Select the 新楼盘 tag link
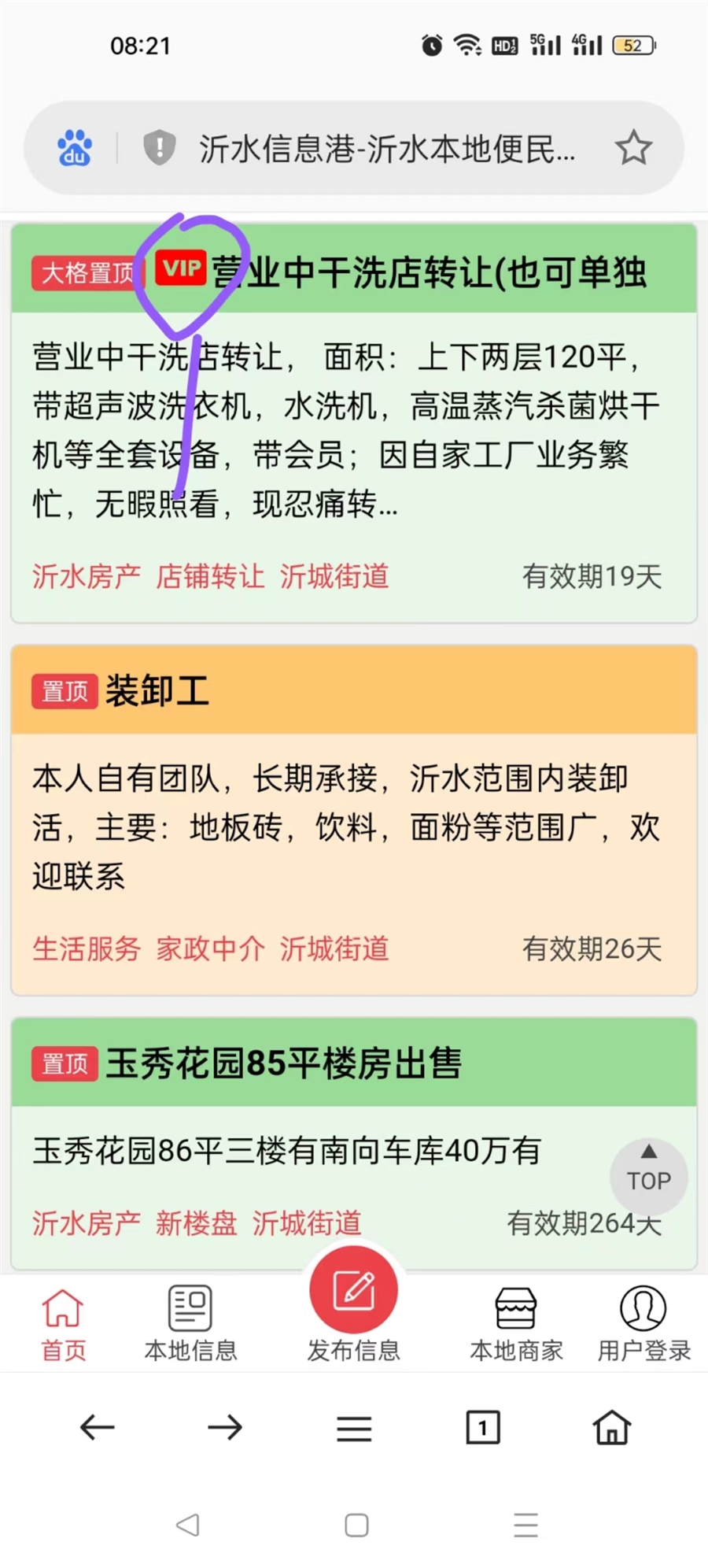Image resolution: width=708 pixels, height=1568 pixels. (x=196, y=1222)
